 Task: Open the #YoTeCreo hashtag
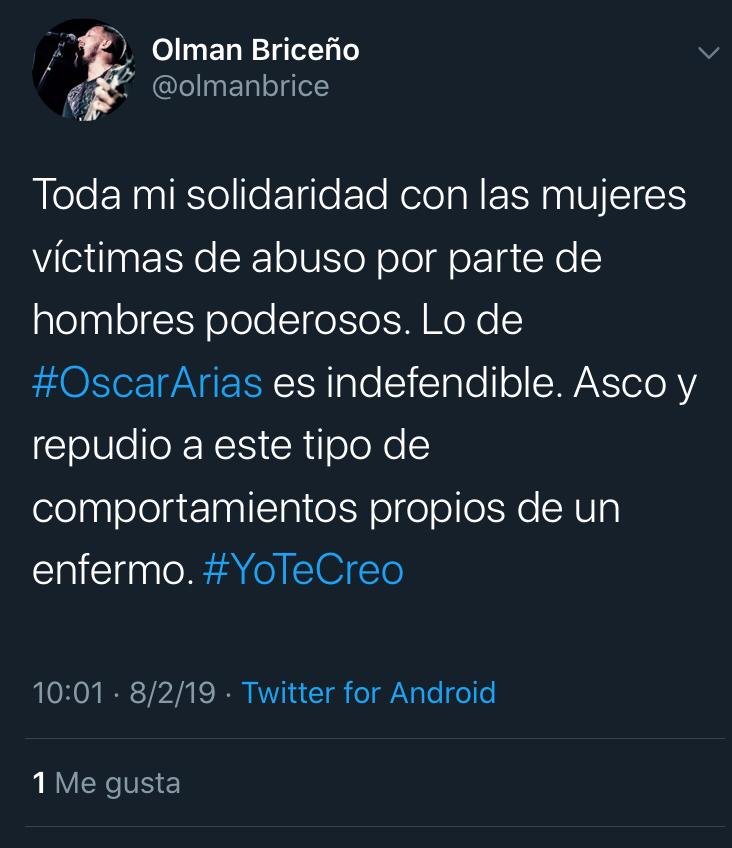pos(302,570)
